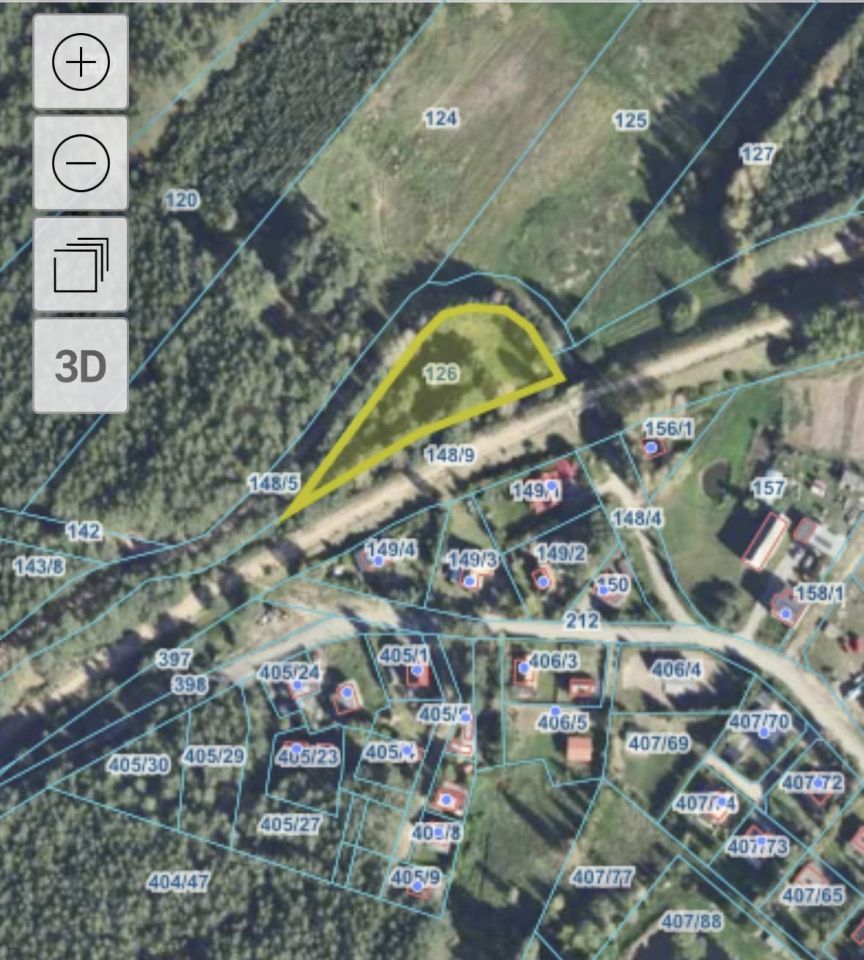Zoom out of the map
The height and width of the screenshot is (960, 864).
[x=81, y=162]
